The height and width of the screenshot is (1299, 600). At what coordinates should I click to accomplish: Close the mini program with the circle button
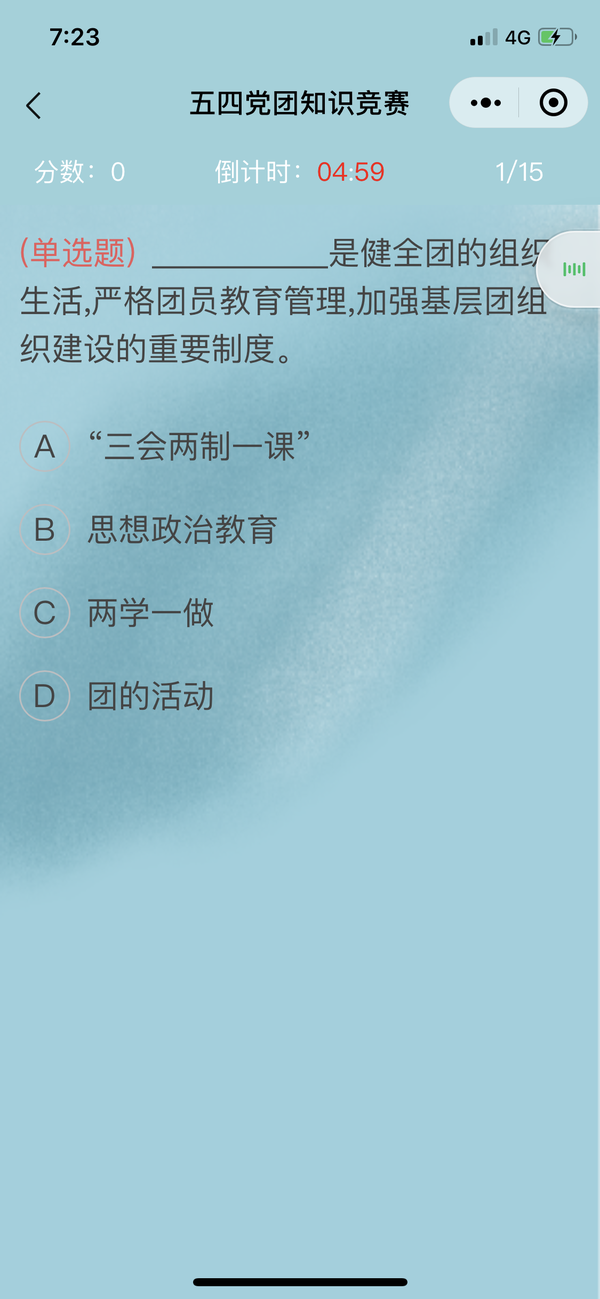coord(552,103)
